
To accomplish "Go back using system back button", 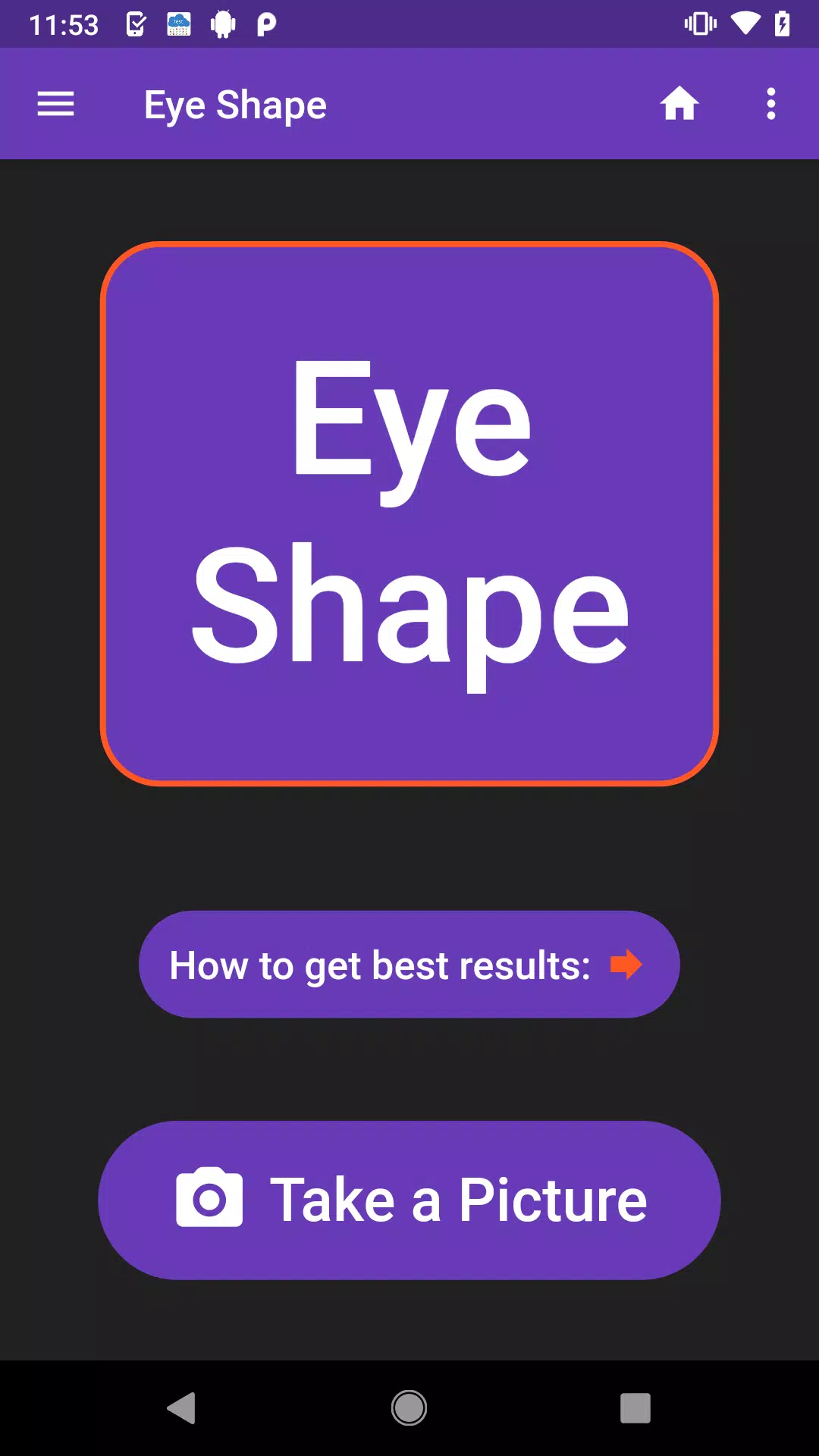I will coord(182,1408).
